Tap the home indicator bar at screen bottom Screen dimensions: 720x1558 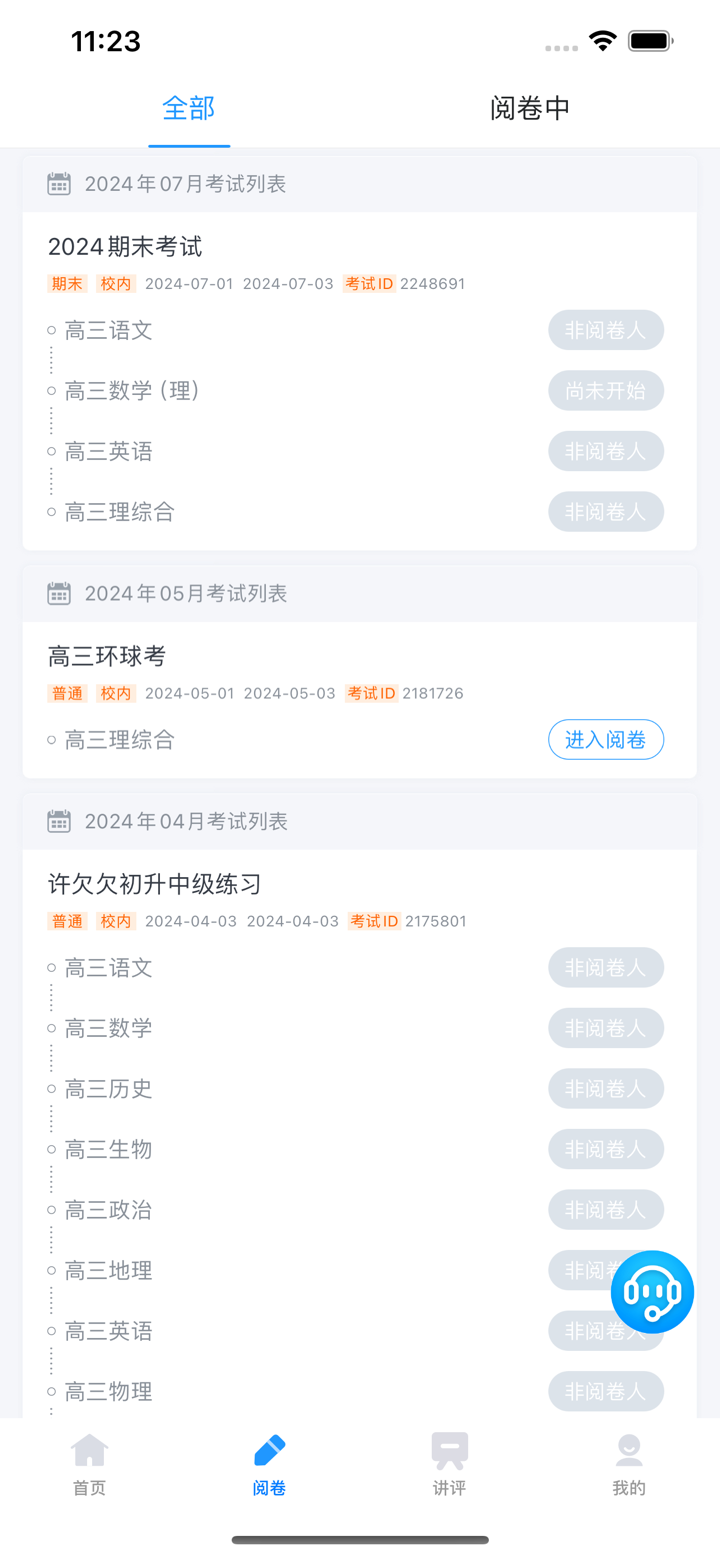coord(360,1540)
